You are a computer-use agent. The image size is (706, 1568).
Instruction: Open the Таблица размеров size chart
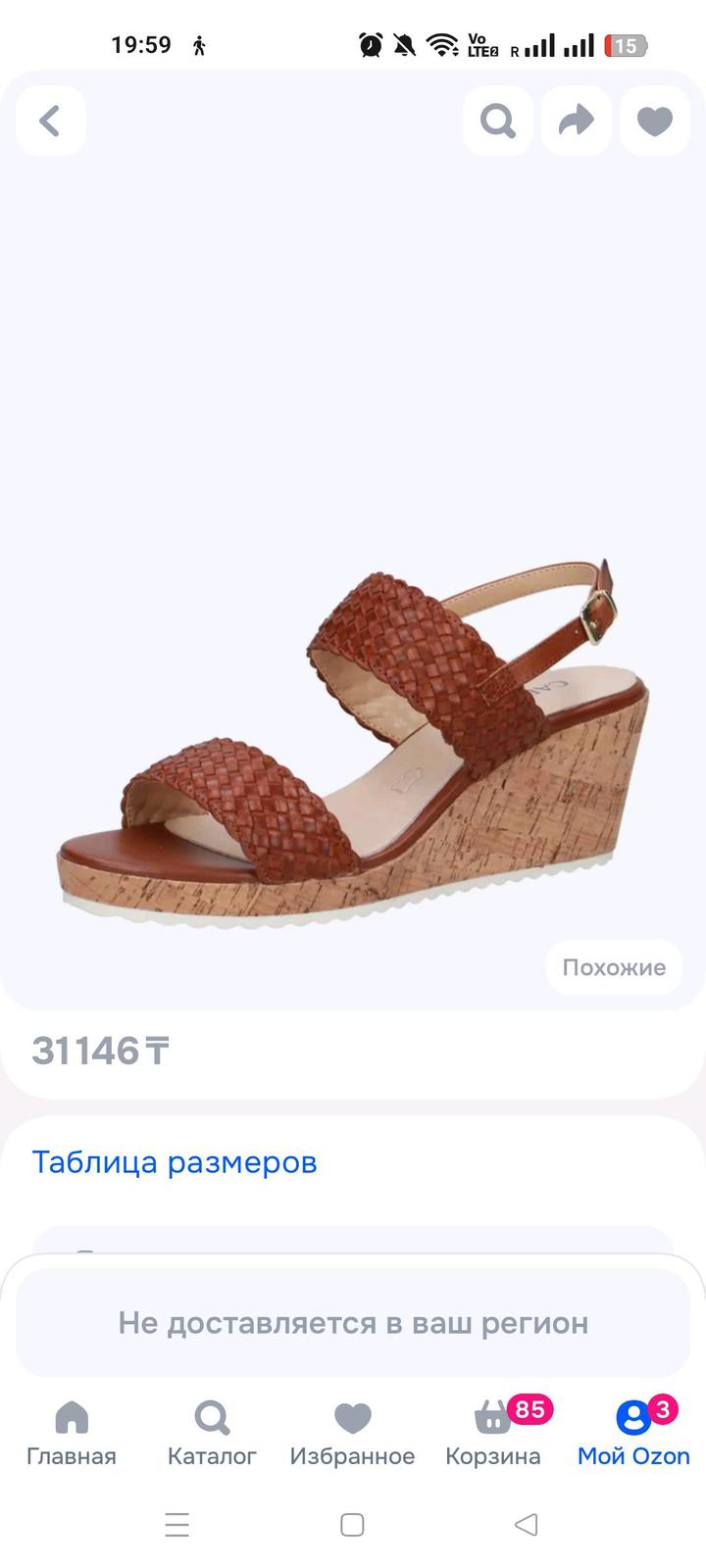tap(175, 1162)
